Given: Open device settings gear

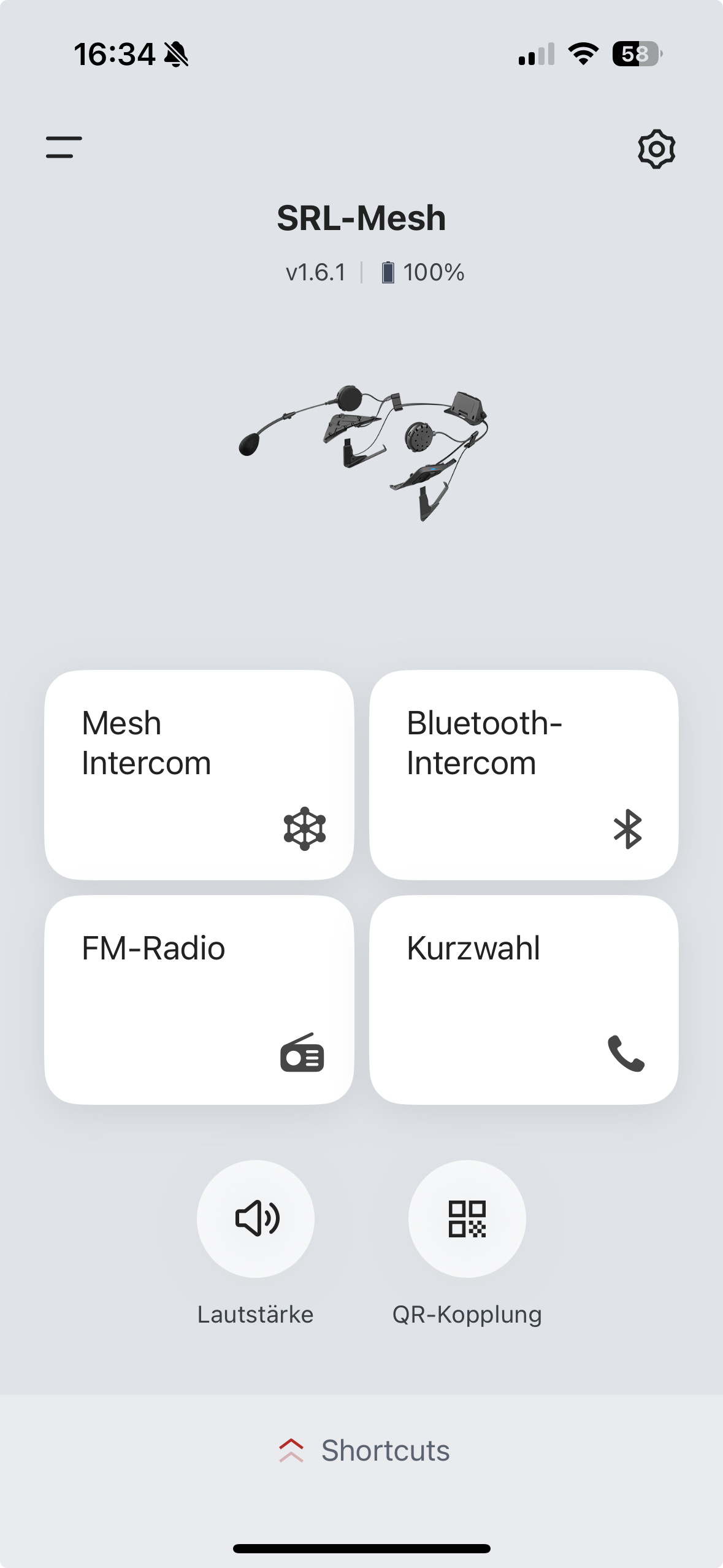Looking at the screenshot, I should (656, 148).
